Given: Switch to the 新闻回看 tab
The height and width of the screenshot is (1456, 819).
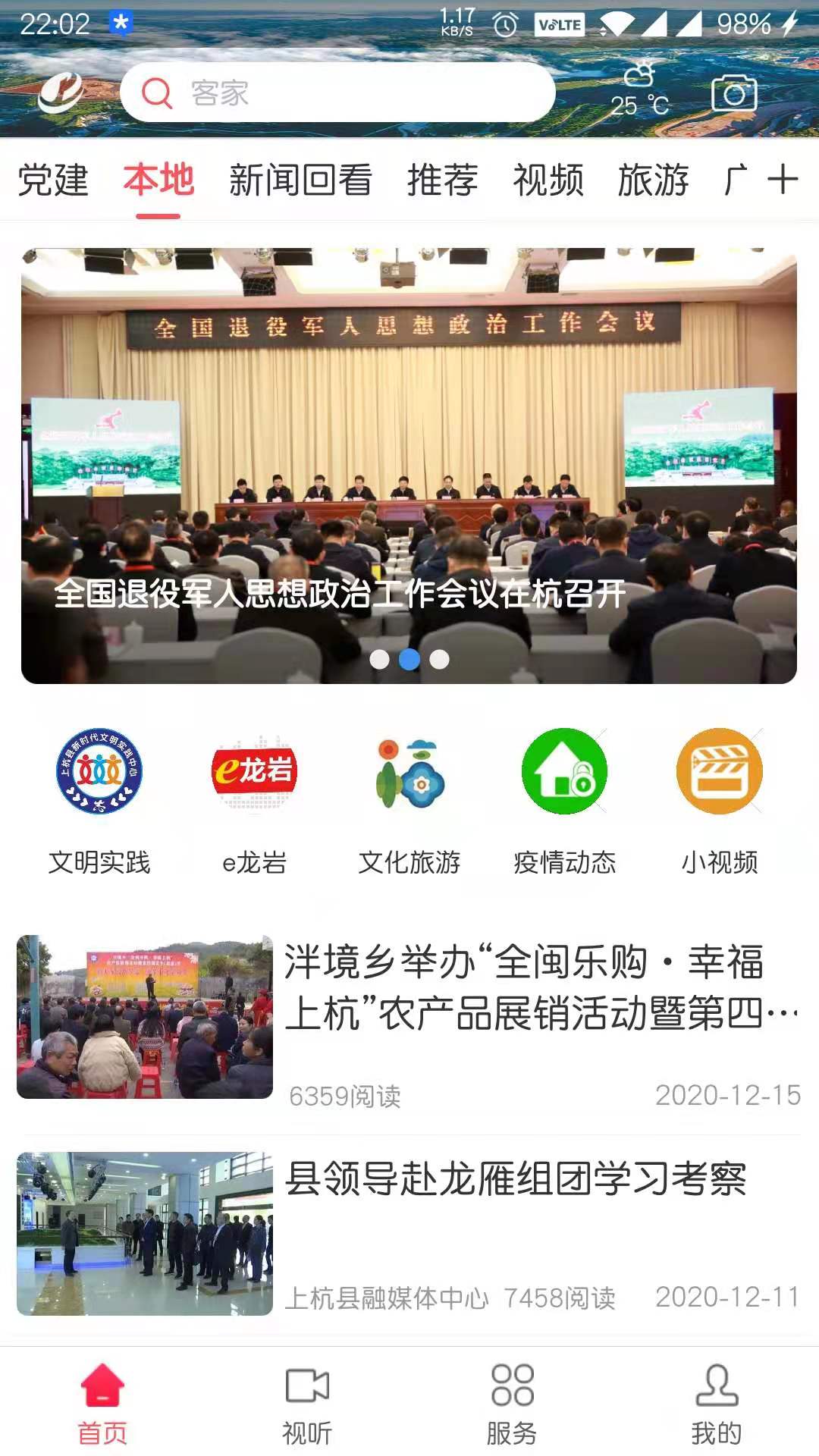Looking at the screenshot, I should (300, 180).
